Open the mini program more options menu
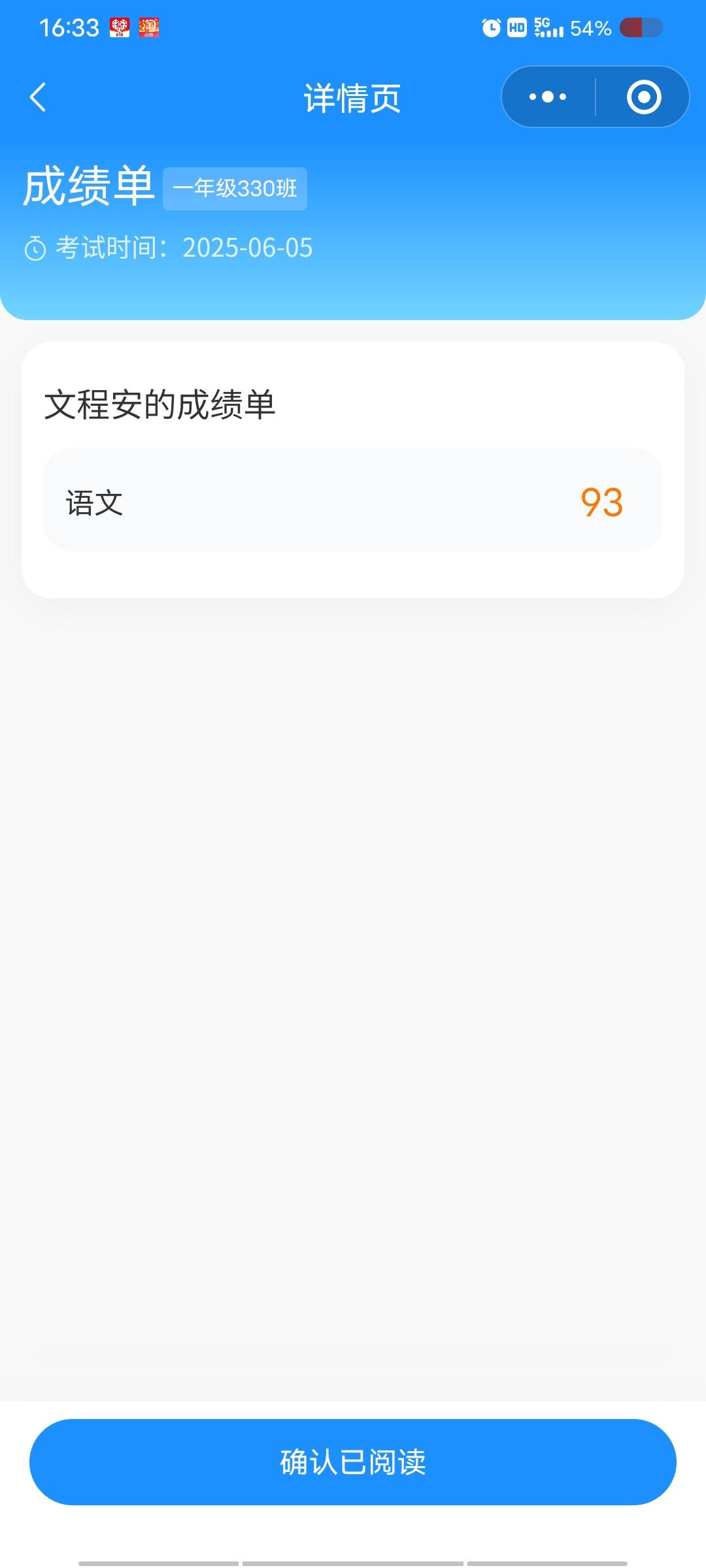706x1568 pixels. [x=548, y=97]
